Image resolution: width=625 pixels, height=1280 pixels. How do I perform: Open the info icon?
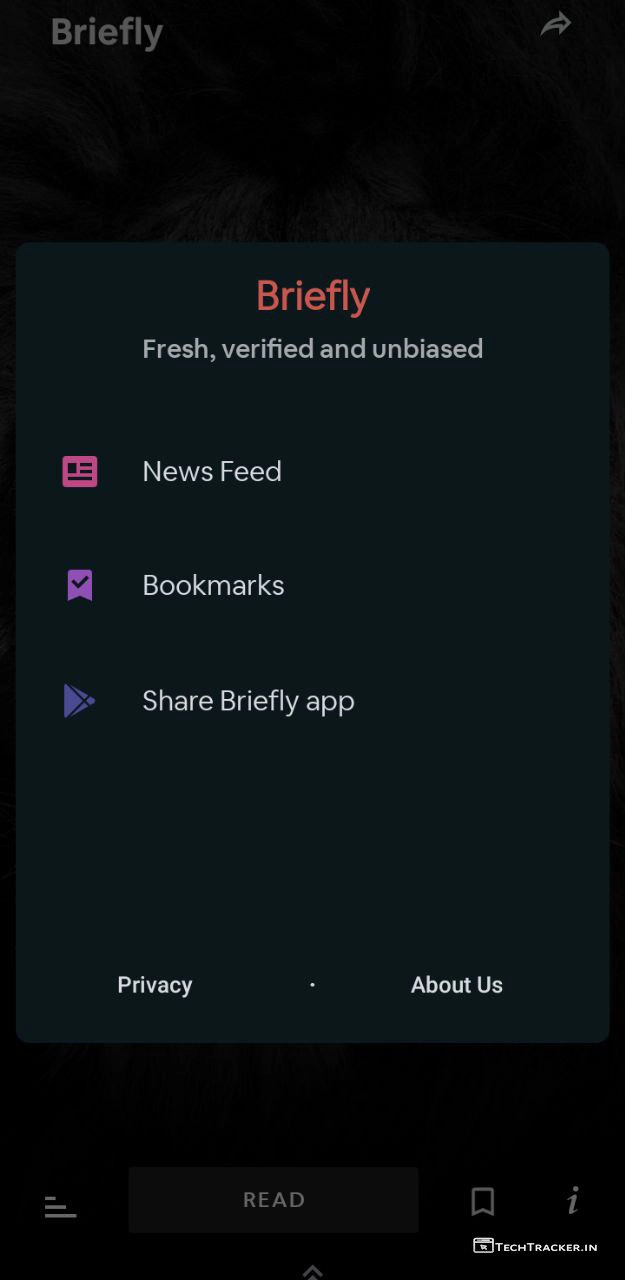(573, 1200)
